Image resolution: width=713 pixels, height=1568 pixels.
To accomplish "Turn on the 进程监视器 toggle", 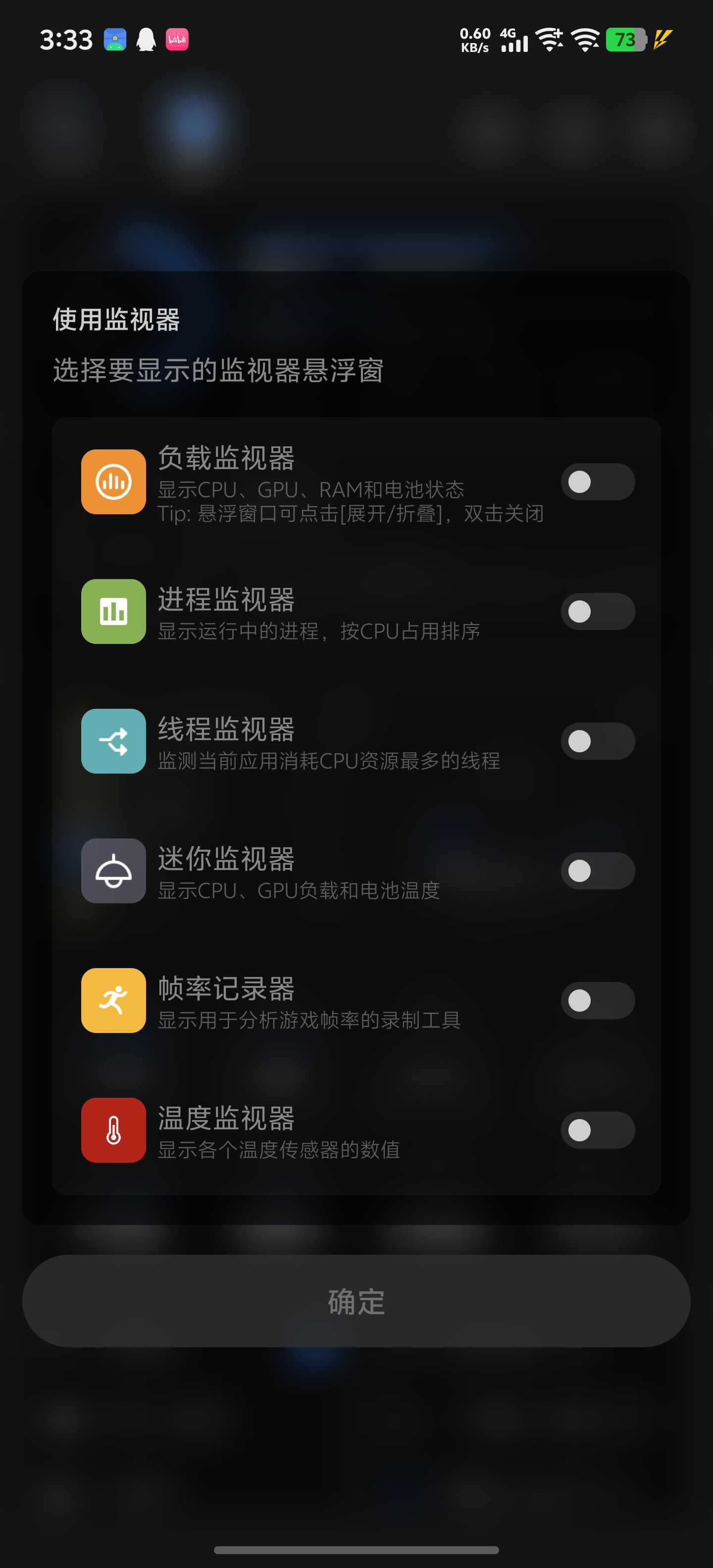I will pyautogui.click(x=597, y=611).
